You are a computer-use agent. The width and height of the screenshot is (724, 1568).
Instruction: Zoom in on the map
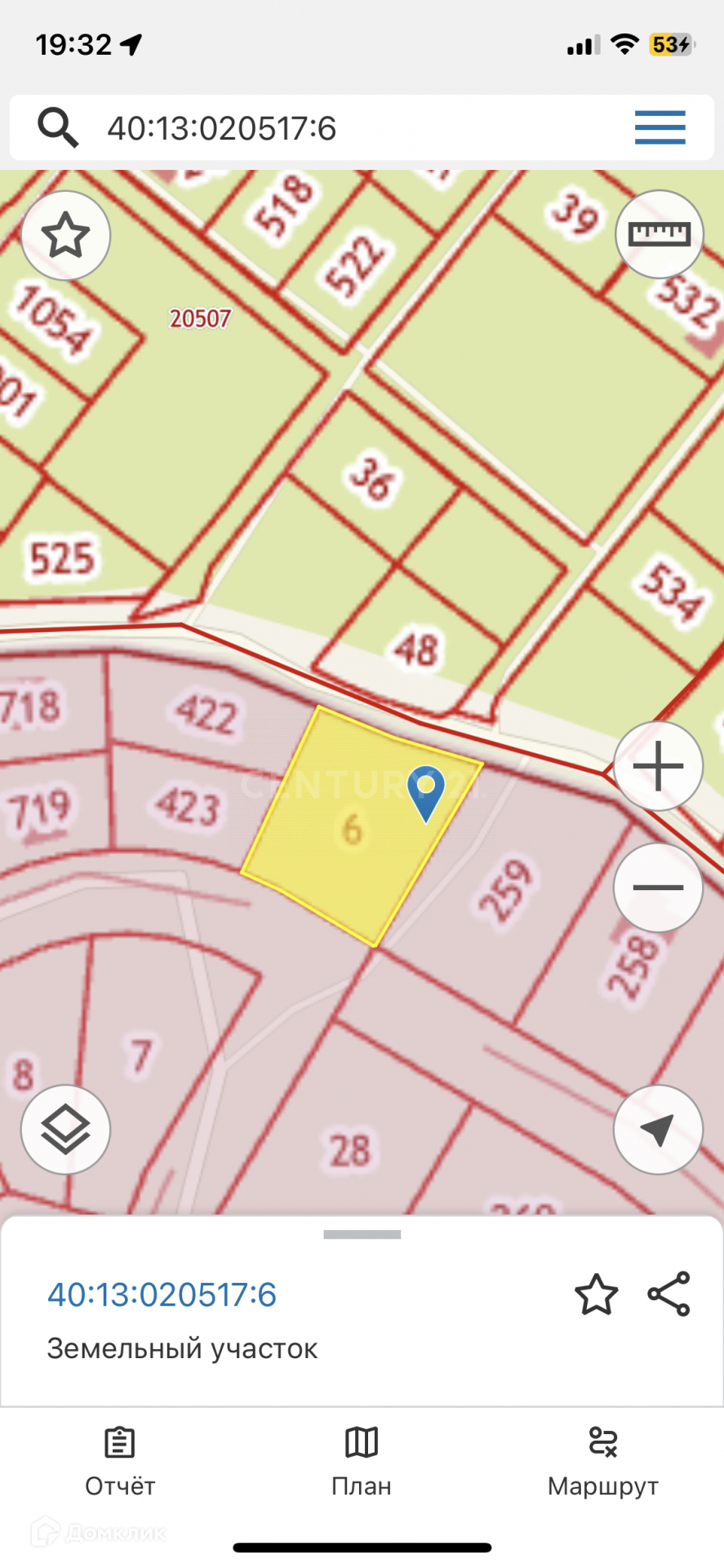658,766
